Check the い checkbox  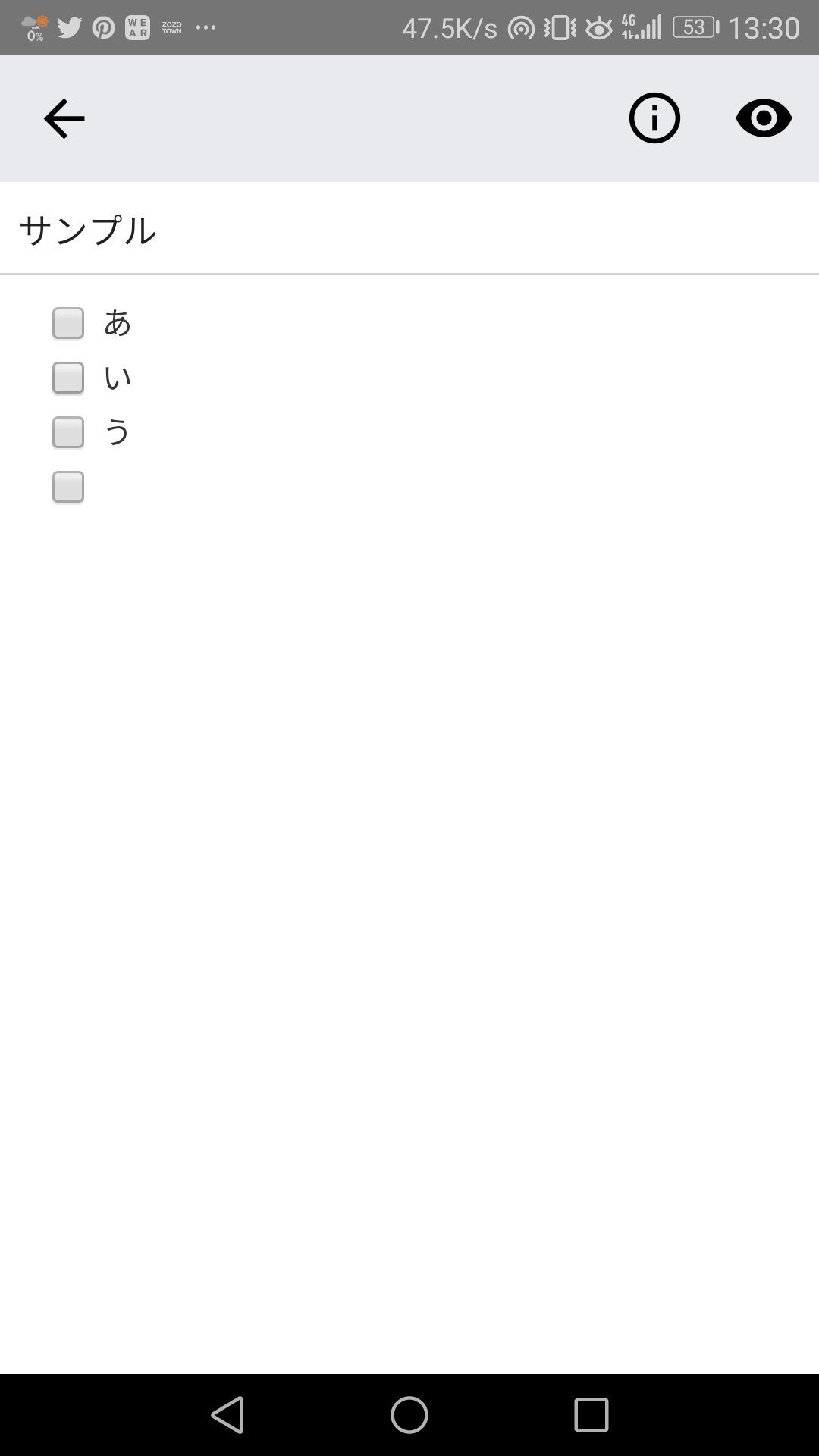(68, 378)
